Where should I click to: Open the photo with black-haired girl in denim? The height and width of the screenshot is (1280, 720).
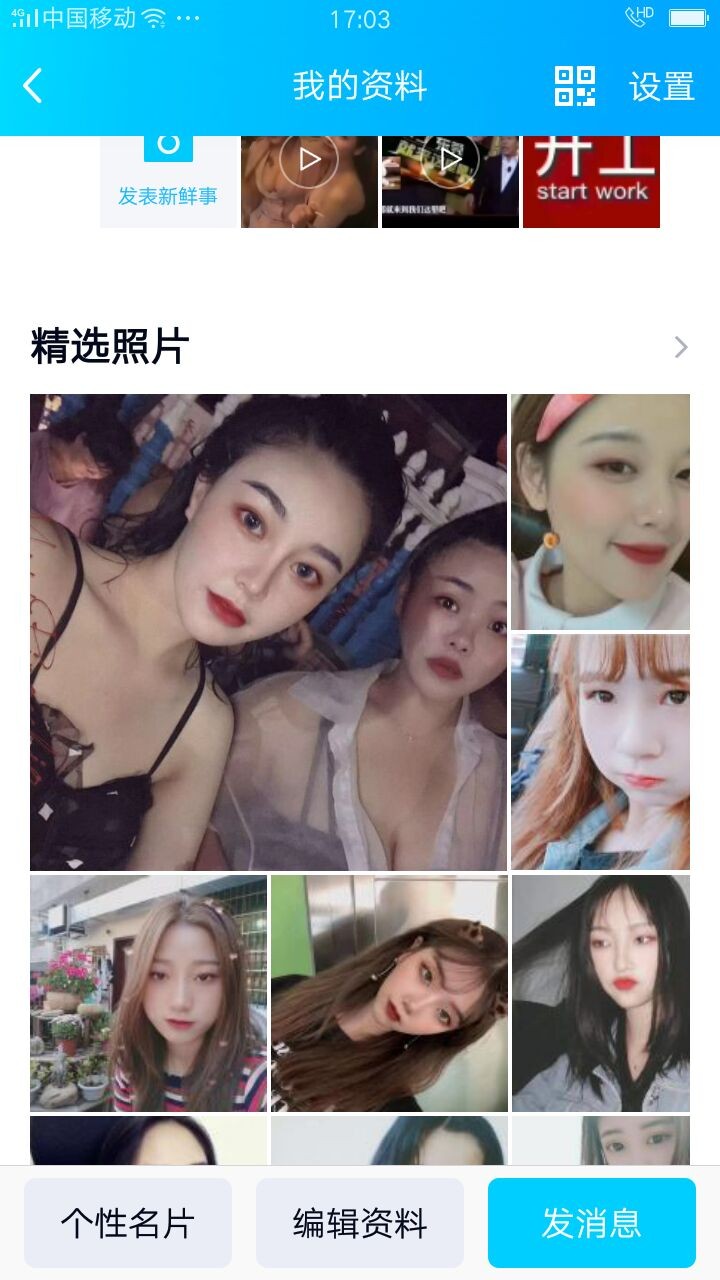click(600, 993)
